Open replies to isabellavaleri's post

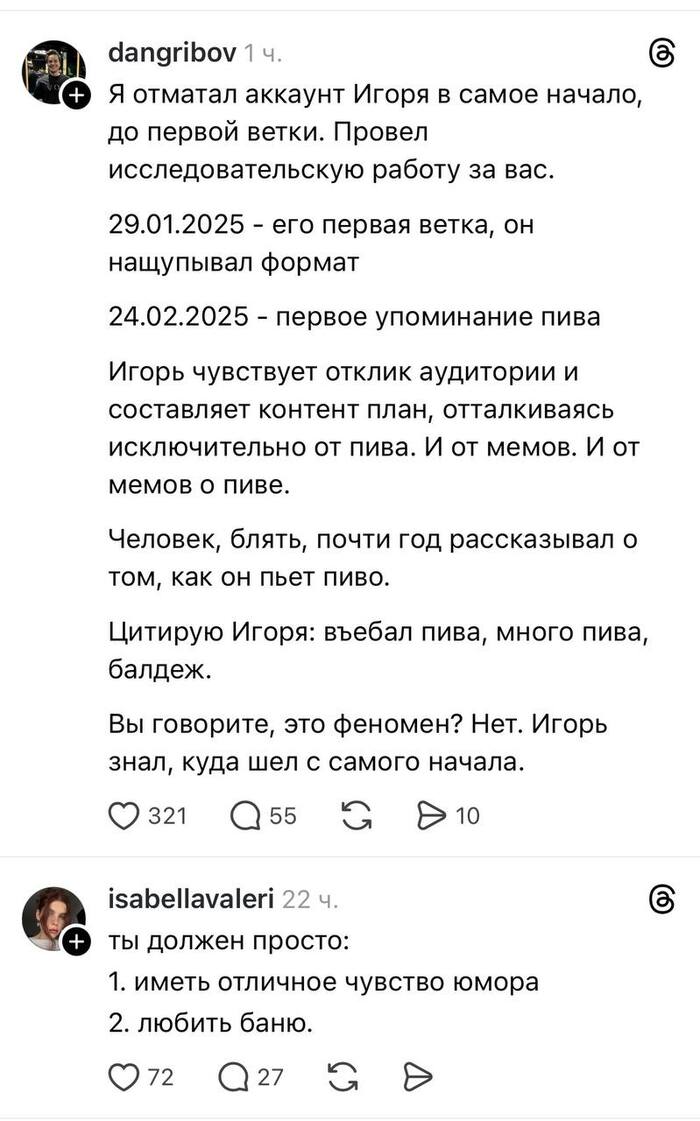235,1076
